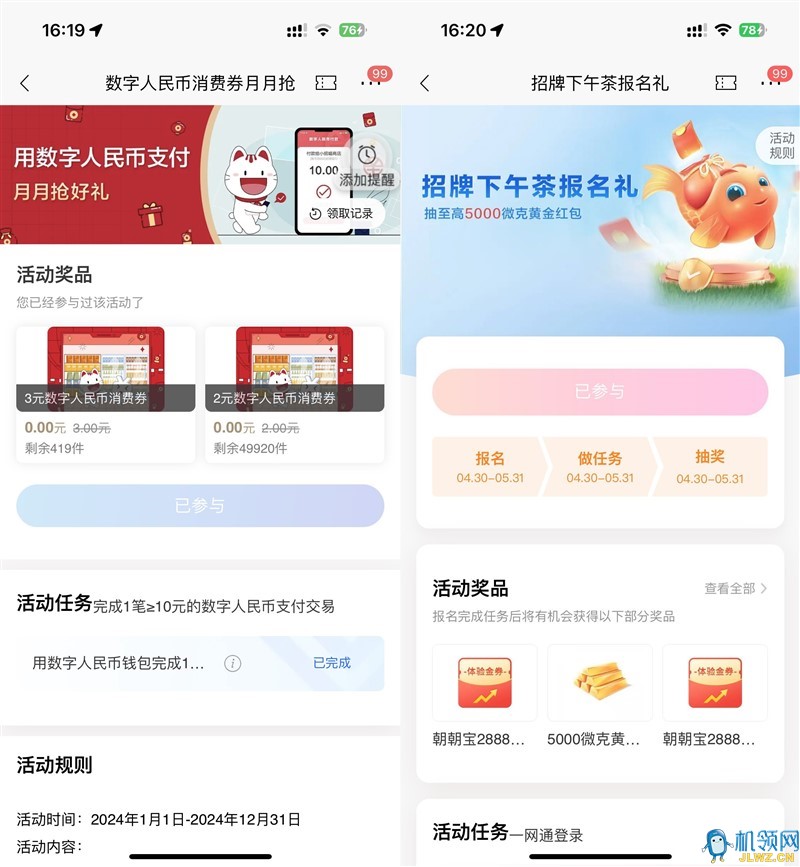The image size is (800, 867).
Task: Open the 3元数字人民币消费券 card
Action: 105,394
